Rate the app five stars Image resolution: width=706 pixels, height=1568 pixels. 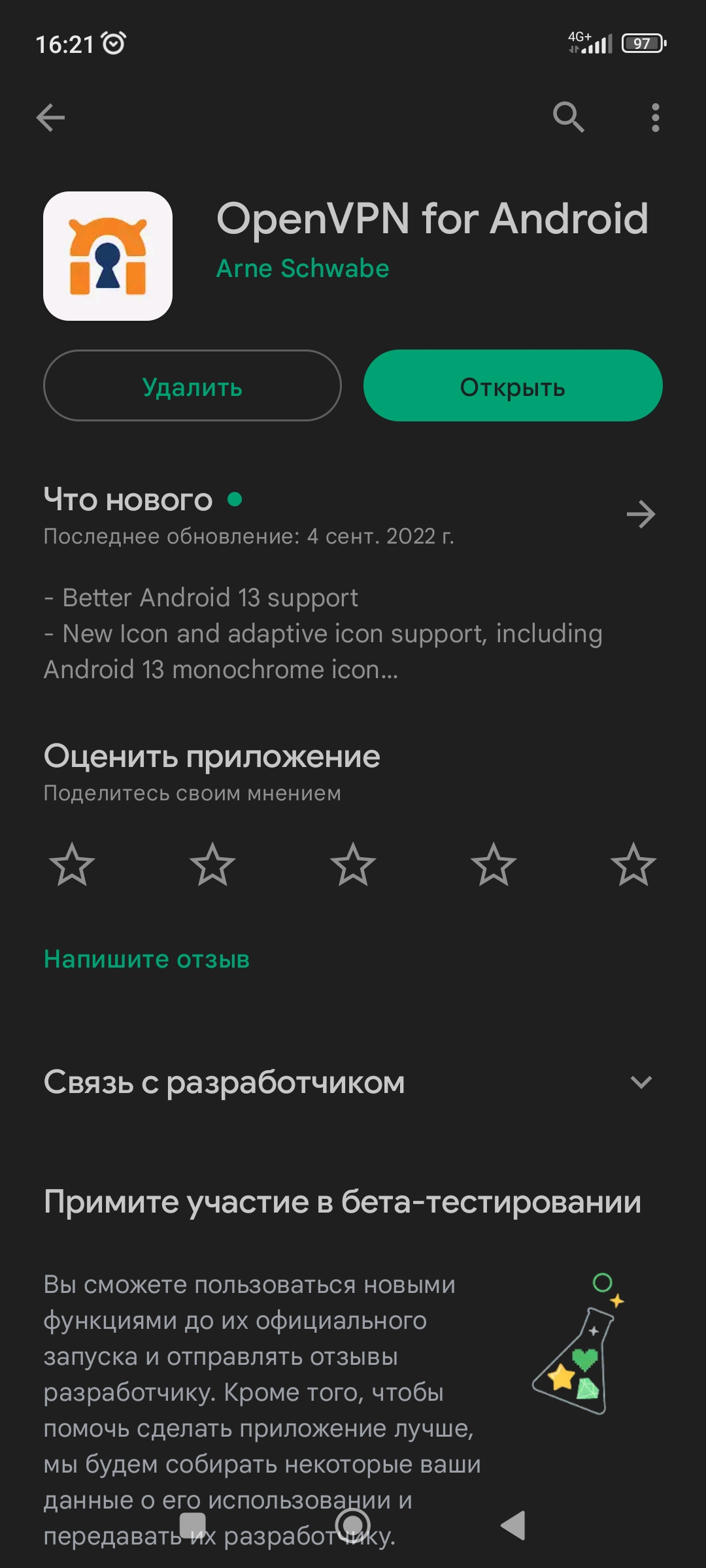click(x=633, y=864)
